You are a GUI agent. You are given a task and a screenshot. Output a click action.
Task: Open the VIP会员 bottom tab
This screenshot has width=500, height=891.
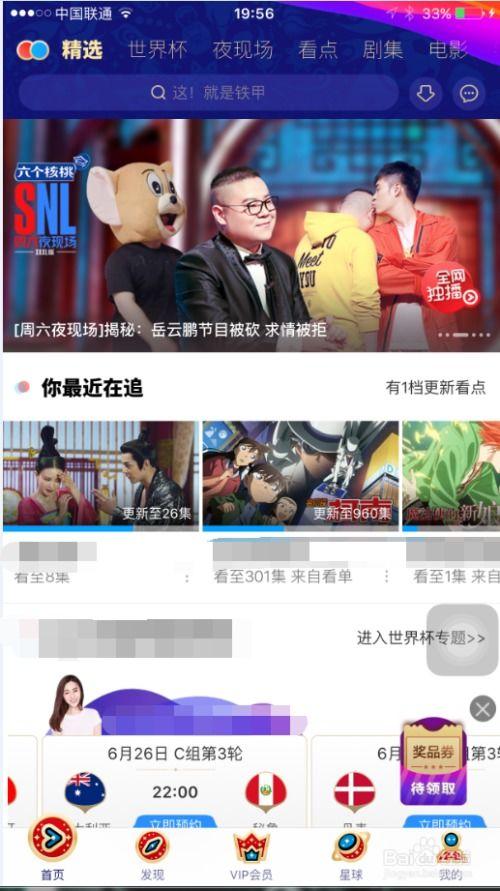[251, 855]
